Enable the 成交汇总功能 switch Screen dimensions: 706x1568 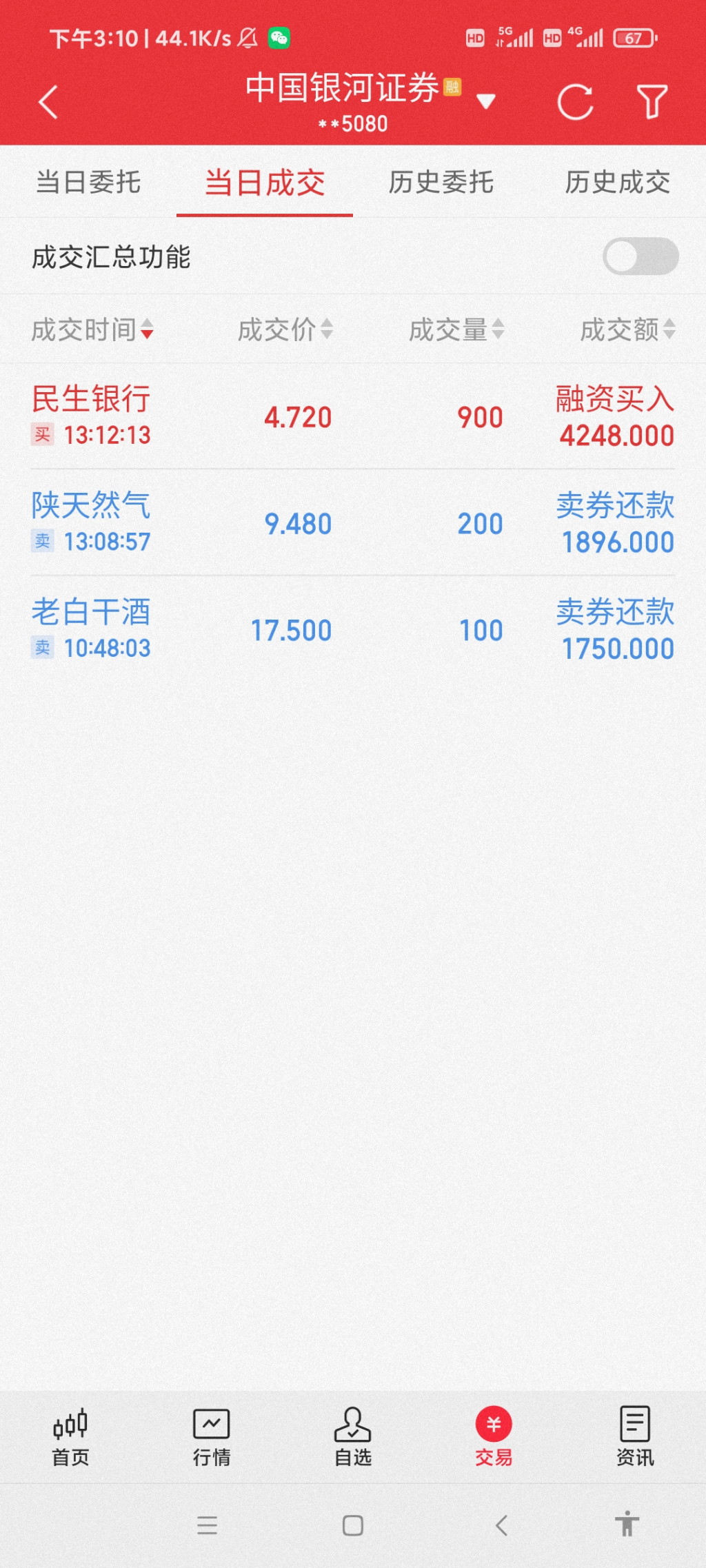click(x=641, y=256)
